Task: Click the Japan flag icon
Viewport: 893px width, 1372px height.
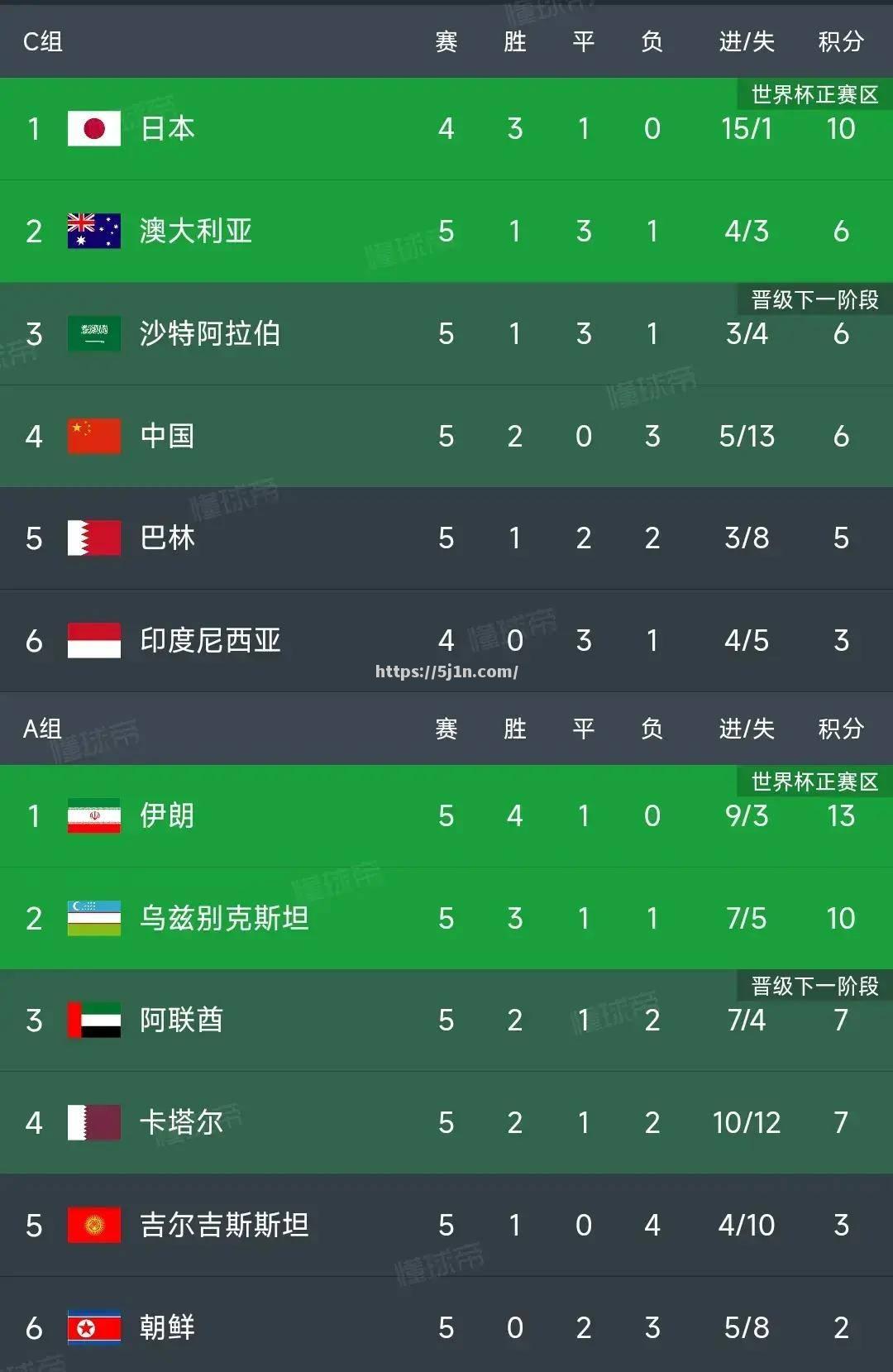Action: coord(93,129)
